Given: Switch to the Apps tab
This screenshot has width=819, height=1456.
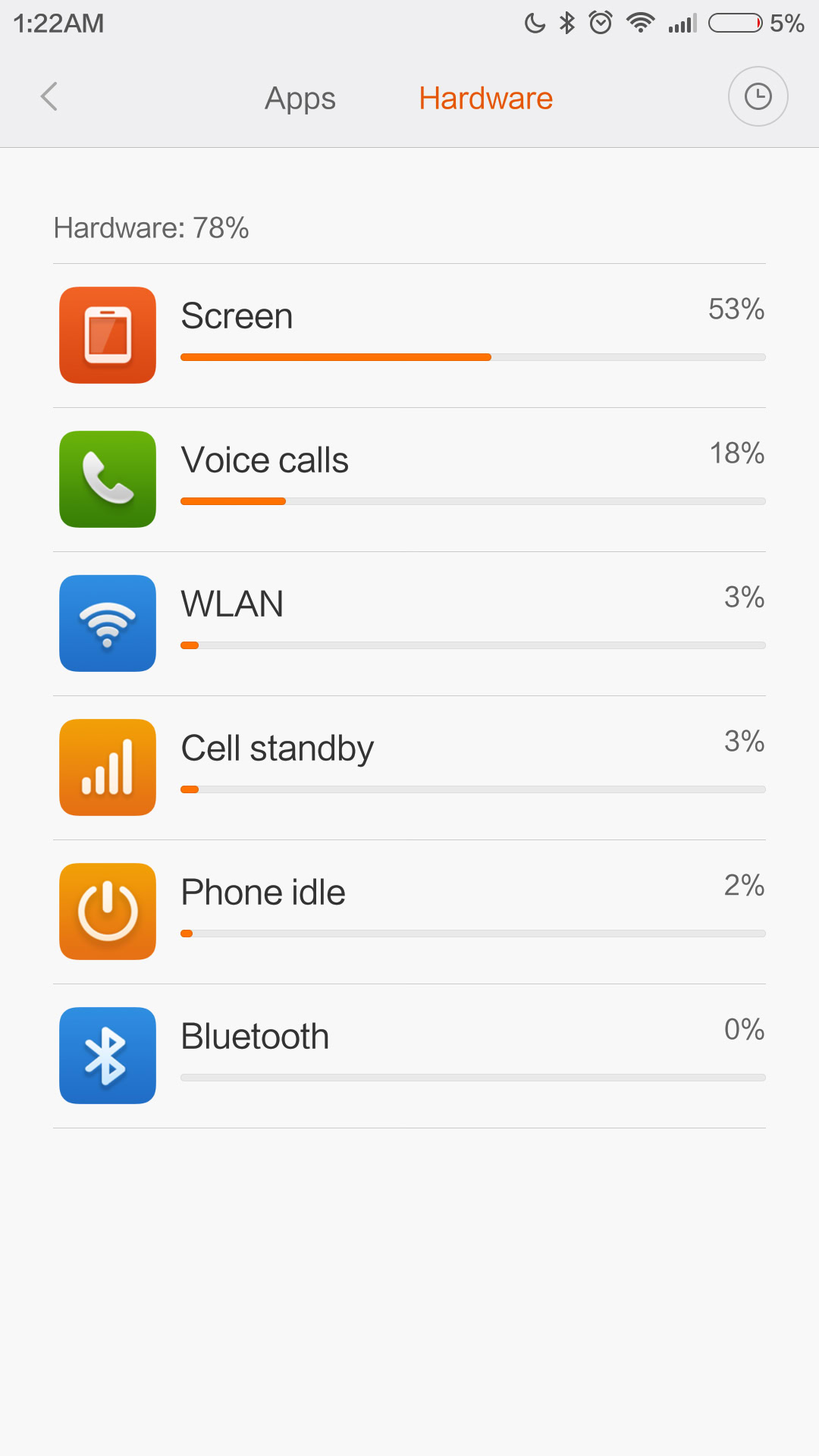Looking at the screenshot, I should click(300, 99).
